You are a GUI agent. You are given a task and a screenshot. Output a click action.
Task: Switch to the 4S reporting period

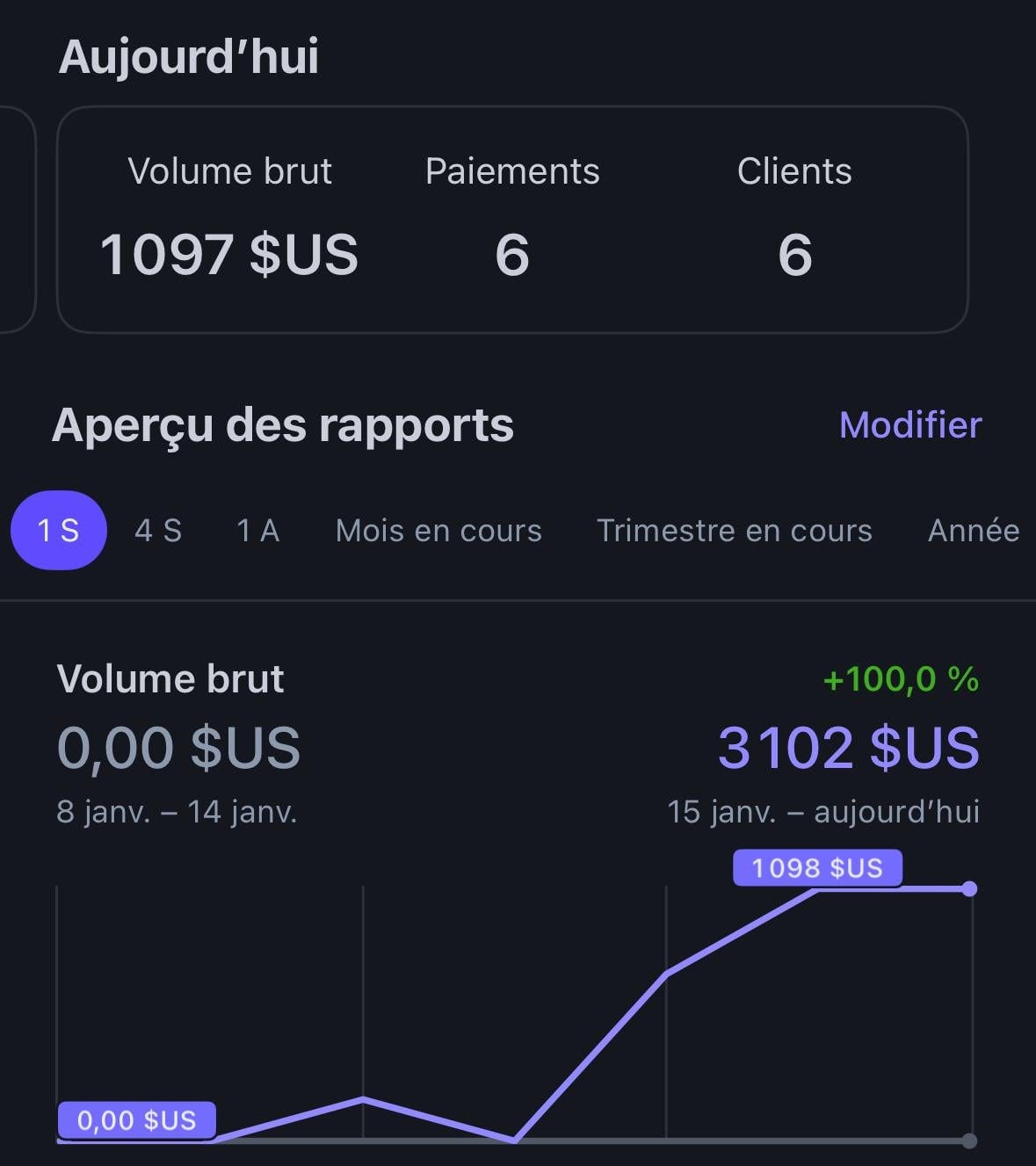(x=157, y=530)
